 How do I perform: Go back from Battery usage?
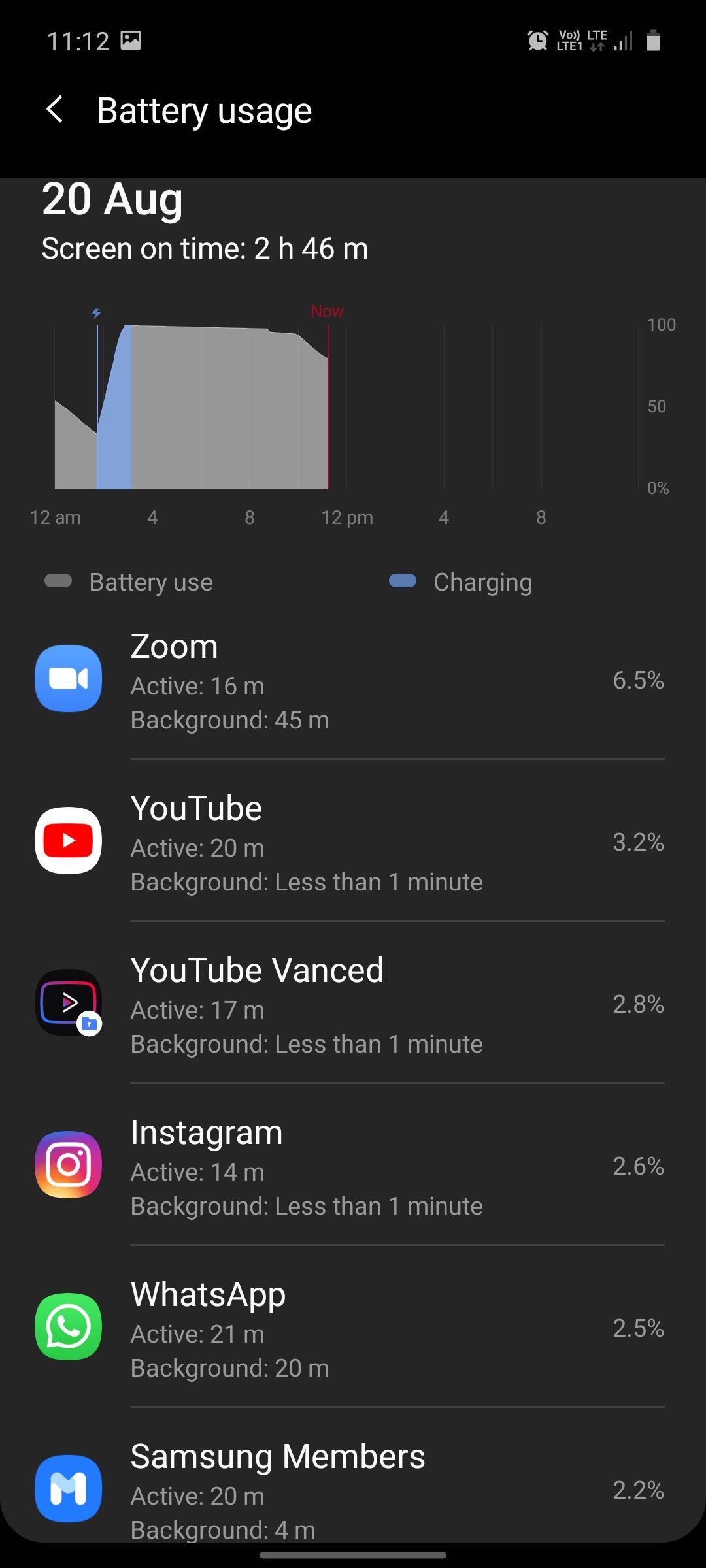click(56, 110)
